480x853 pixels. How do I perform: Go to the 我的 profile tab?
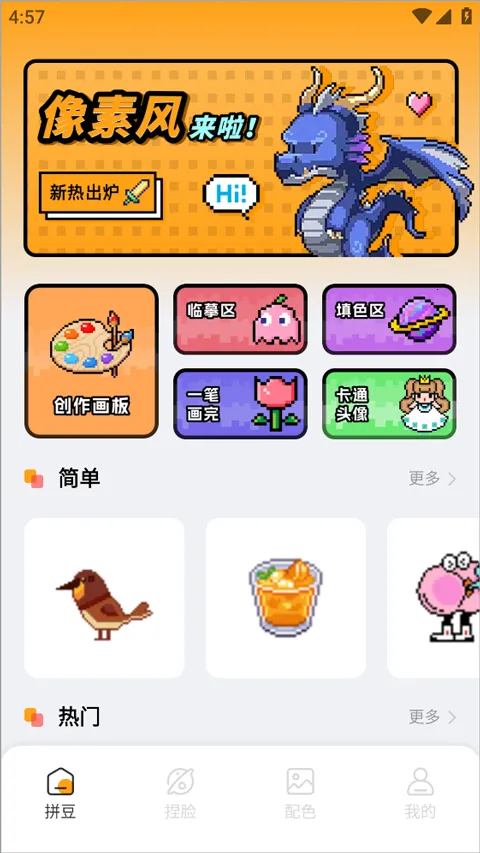420,793
